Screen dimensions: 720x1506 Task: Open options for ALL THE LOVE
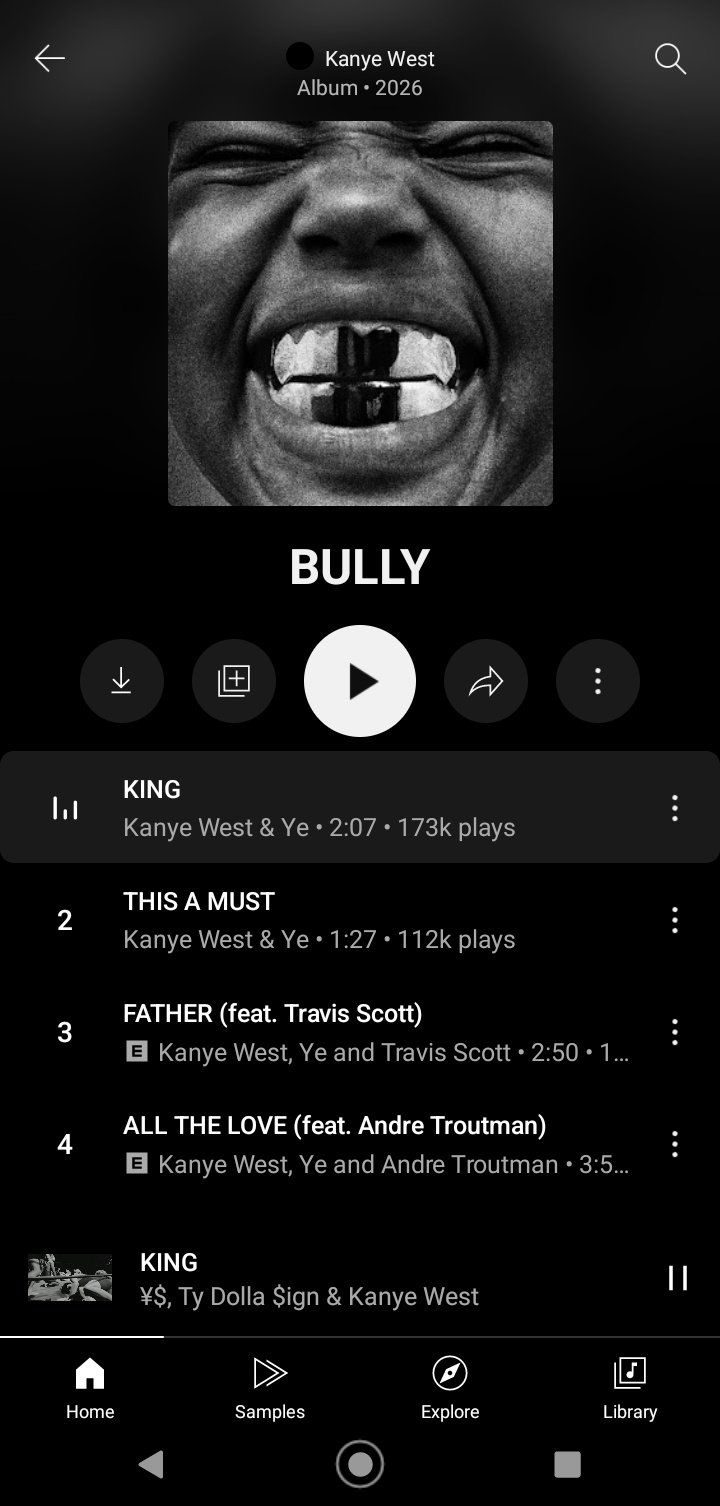click(x=675, y=1144)
